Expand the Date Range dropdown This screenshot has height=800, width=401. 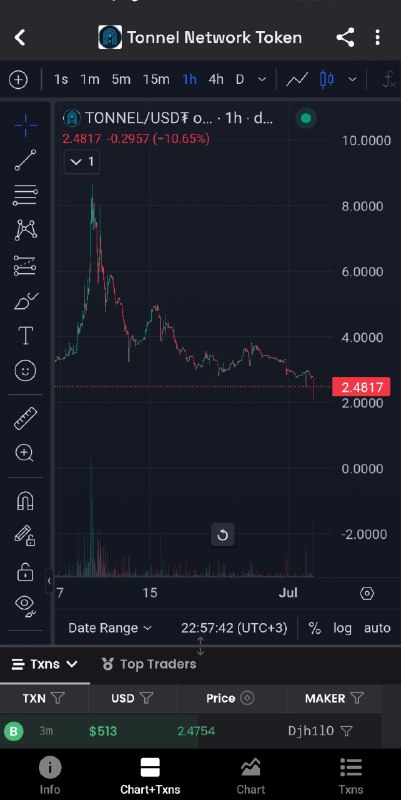[110, 628]
